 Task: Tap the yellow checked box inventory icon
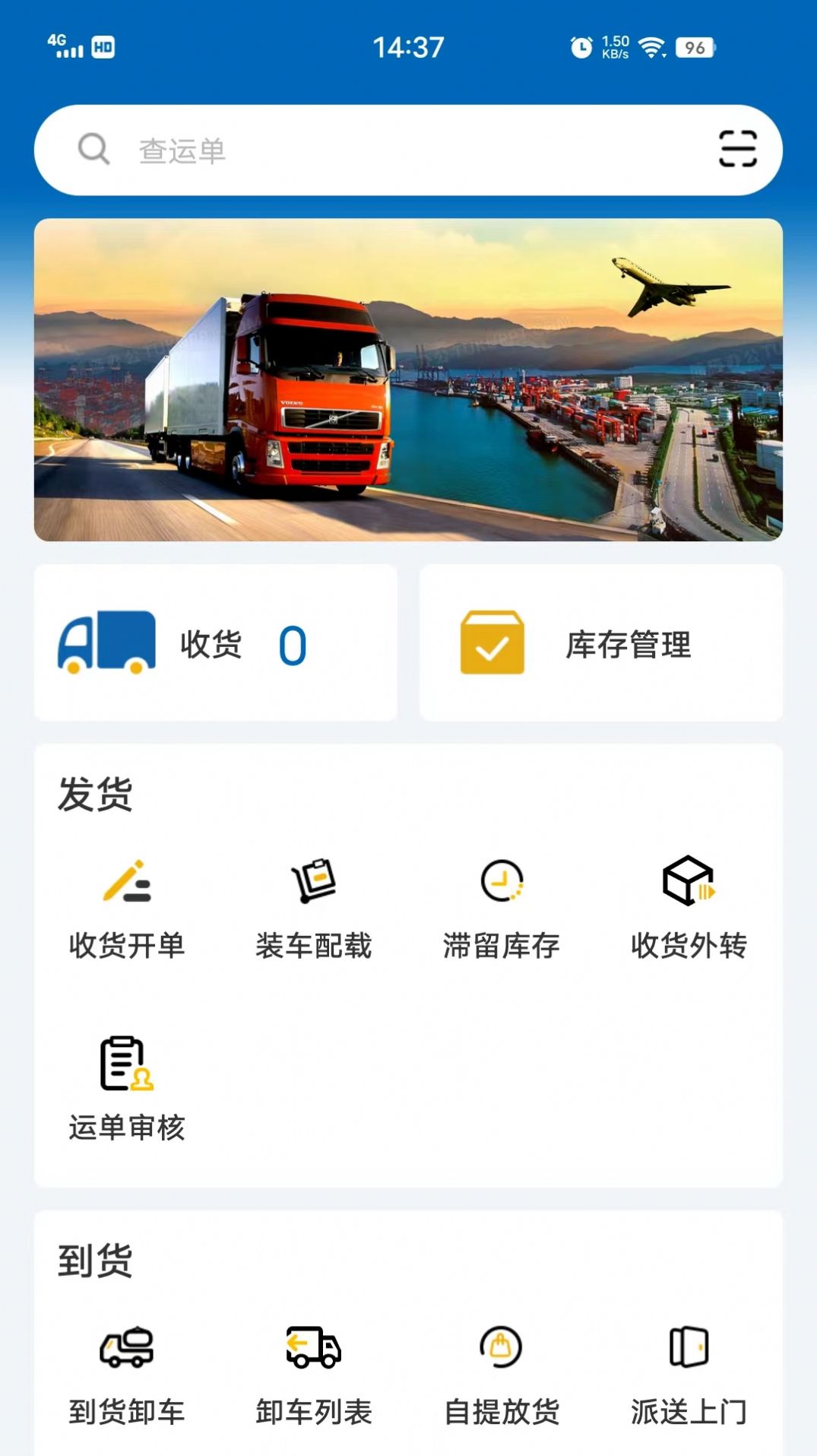point(491,642)
